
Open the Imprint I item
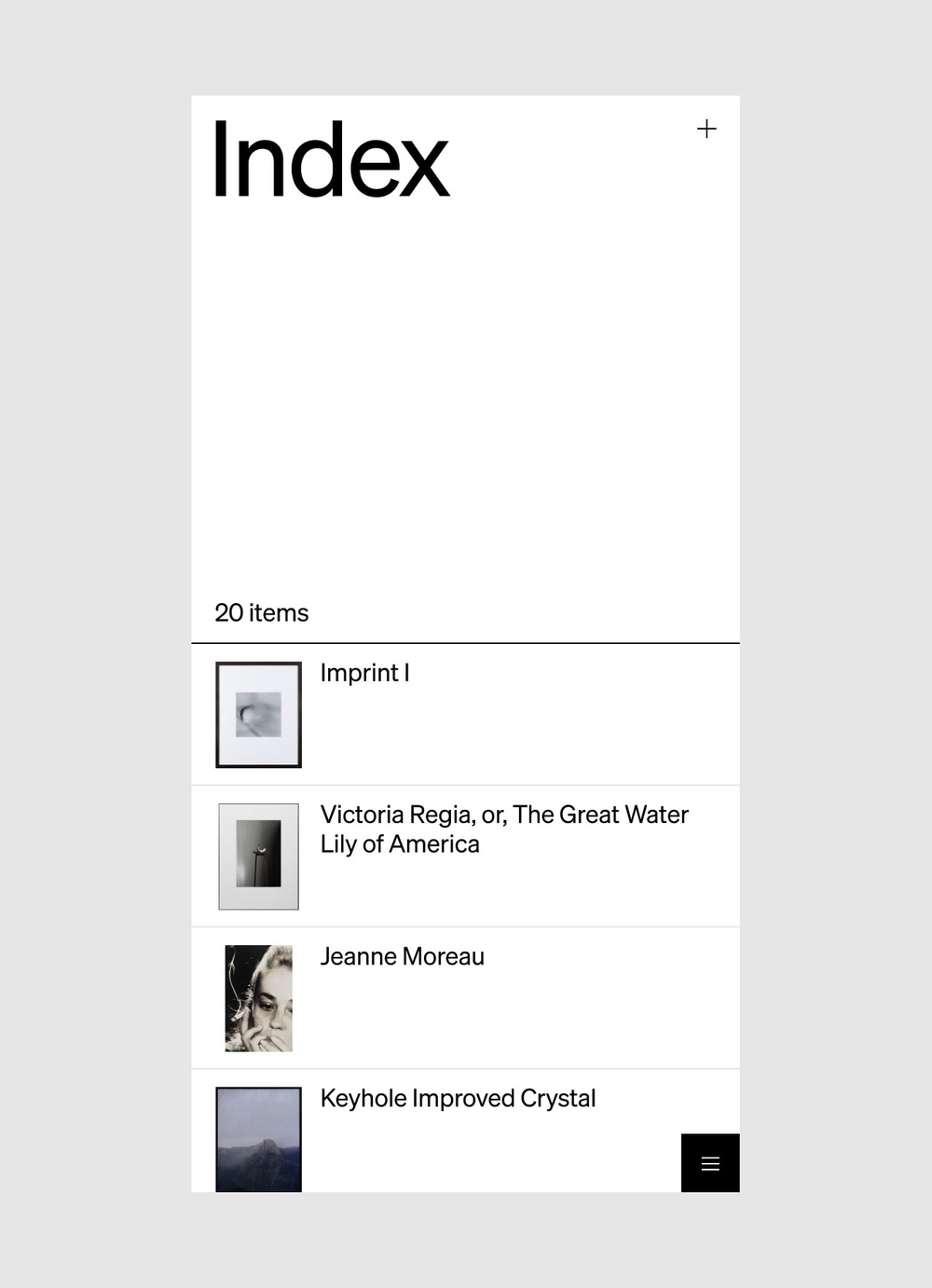click(x=364, y=673)
